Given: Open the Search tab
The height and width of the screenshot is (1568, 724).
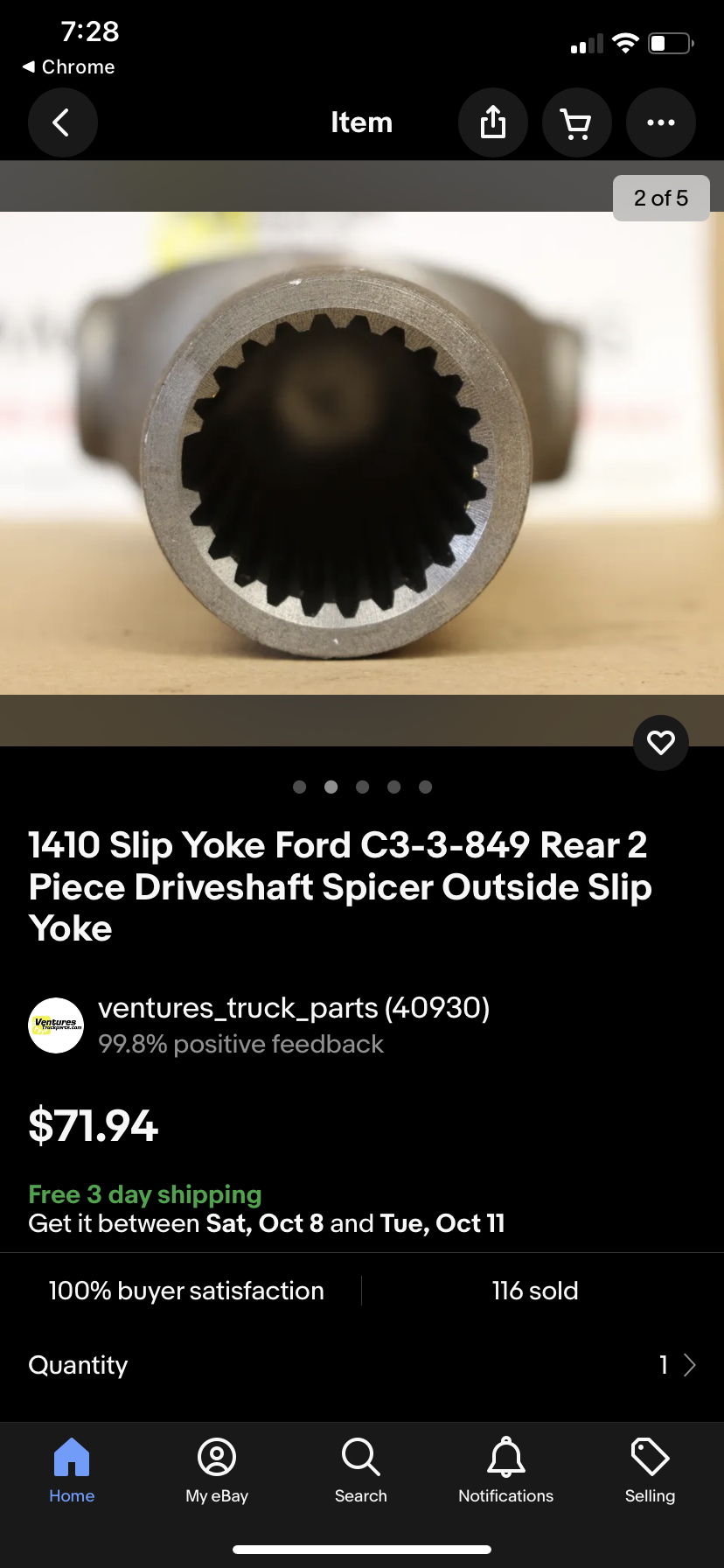Looking at the screenshot, I should (360, 1470).
